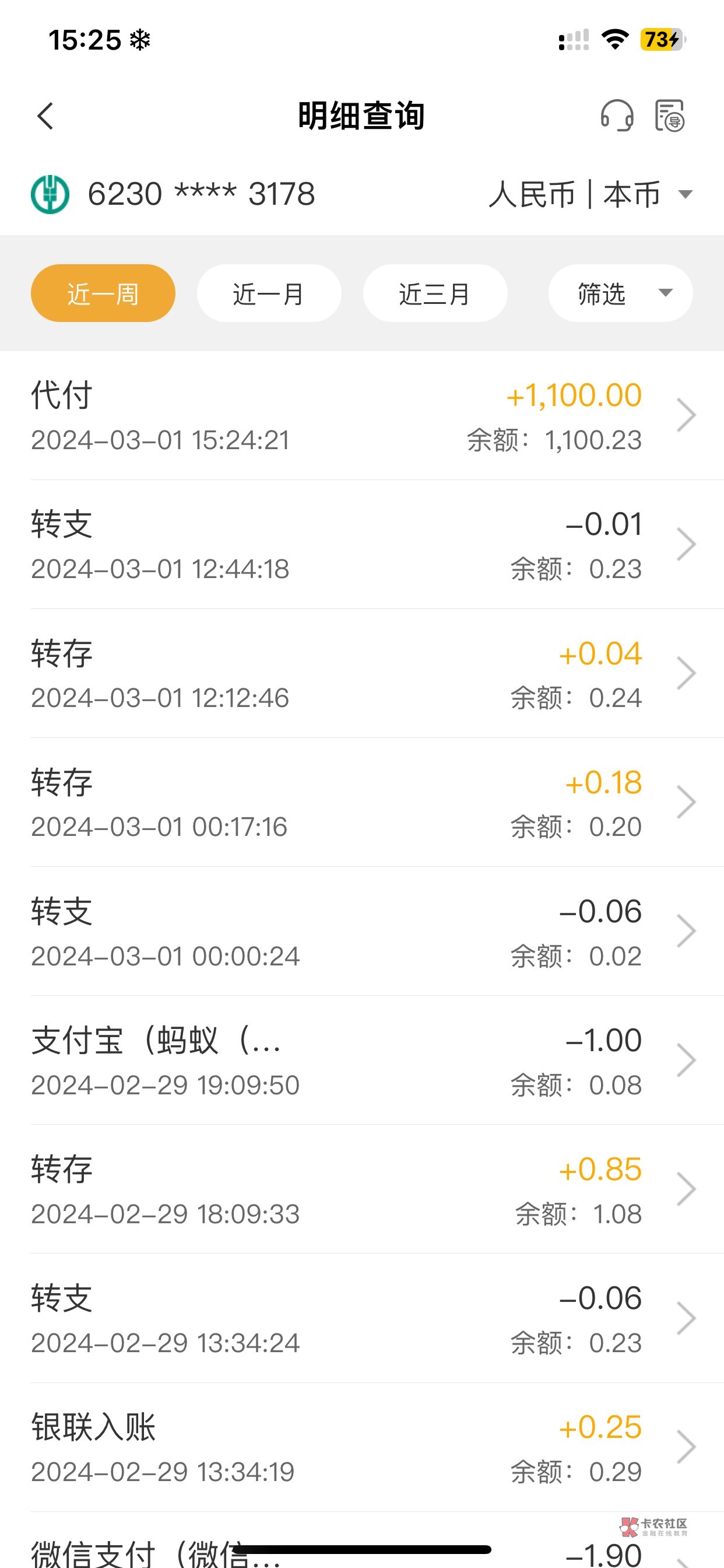Switch to 近一月 time range
The image size is (724, 1568).
269,293
